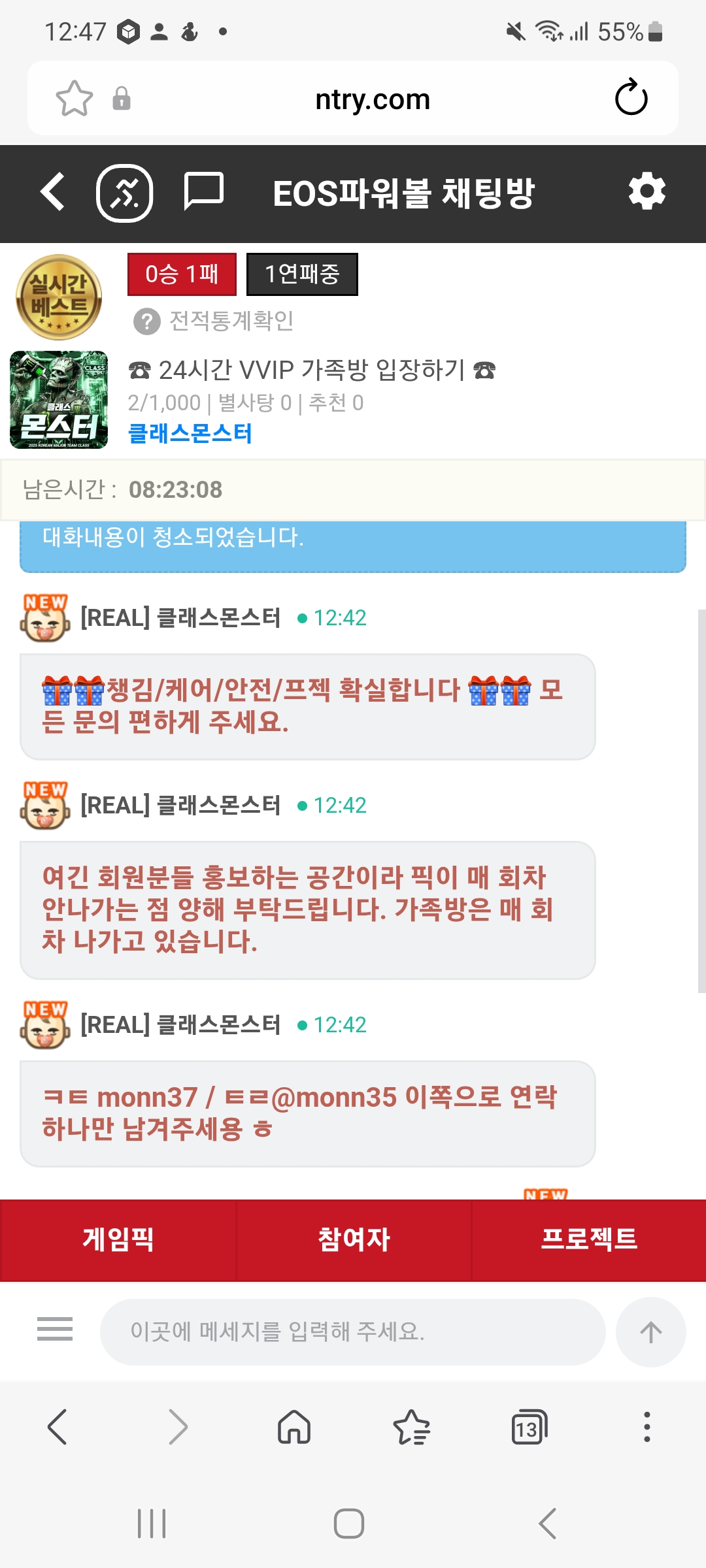This screenshot has width=706, height=1568.
Task: Focus the message input field
Action: [x=353, y=1331]
